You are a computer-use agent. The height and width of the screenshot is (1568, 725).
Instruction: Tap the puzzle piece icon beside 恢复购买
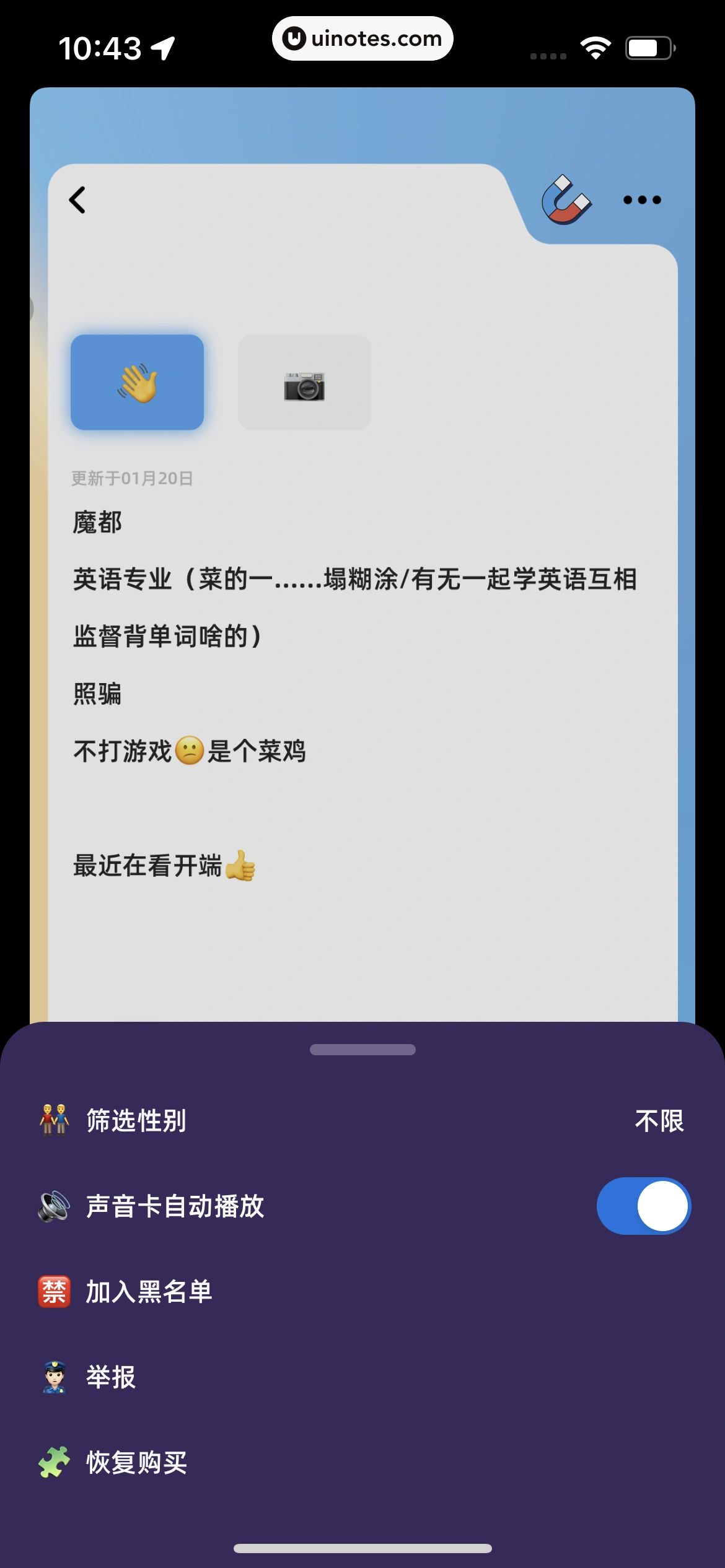[55, 1463]
